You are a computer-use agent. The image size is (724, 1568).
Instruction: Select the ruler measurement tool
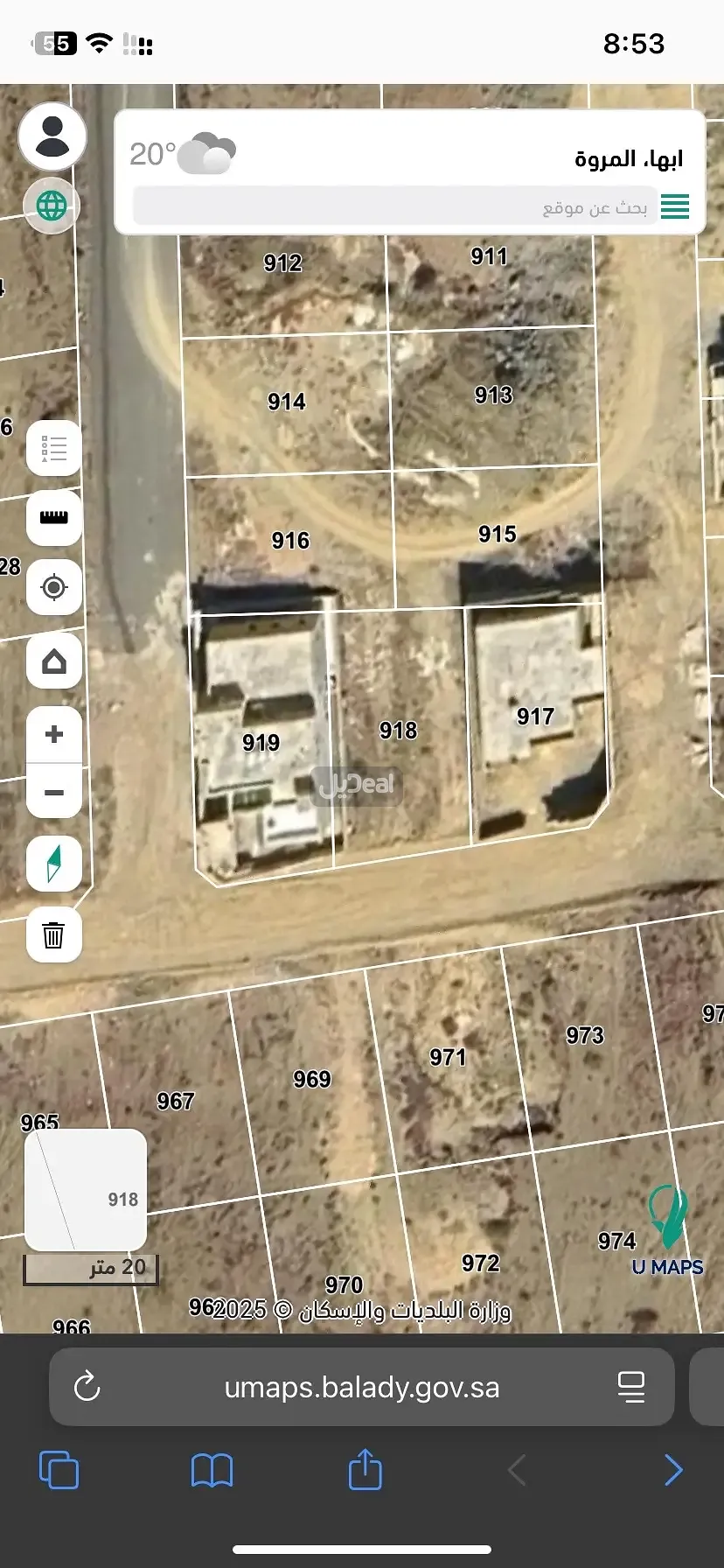pyautogui.click(x=54, y=518)
